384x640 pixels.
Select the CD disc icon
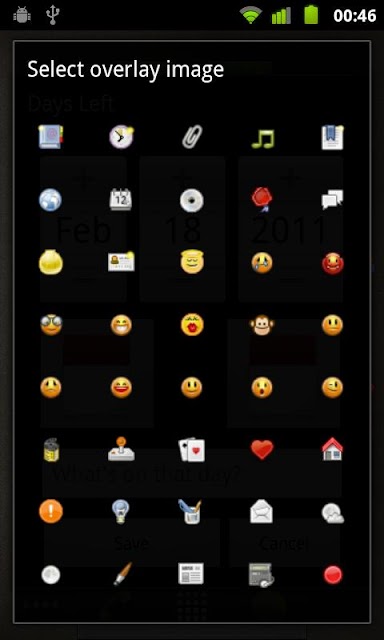(192, 200)
